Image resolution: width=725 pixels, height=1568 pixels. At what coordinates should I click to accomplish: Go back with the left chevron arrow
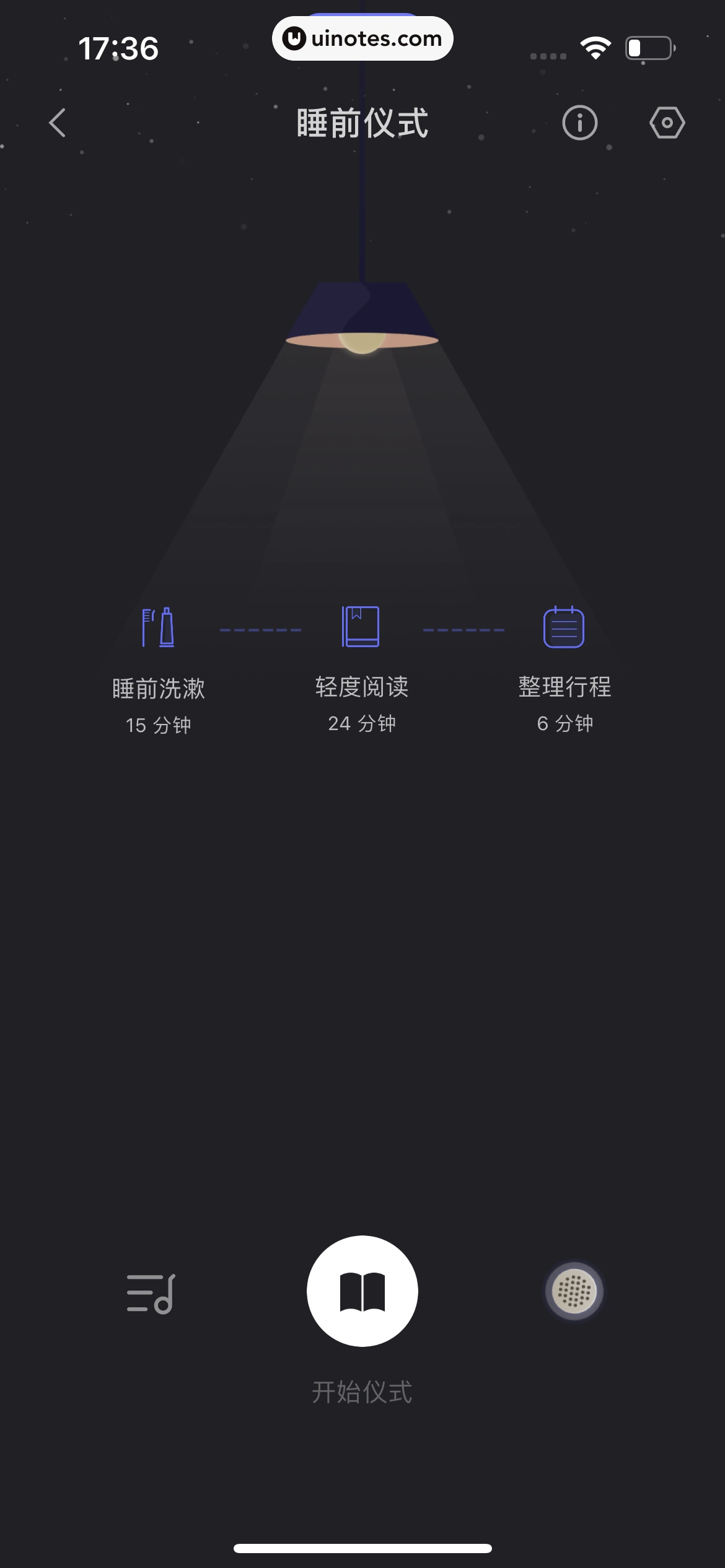pyautogui.click(x=58, y=123)
